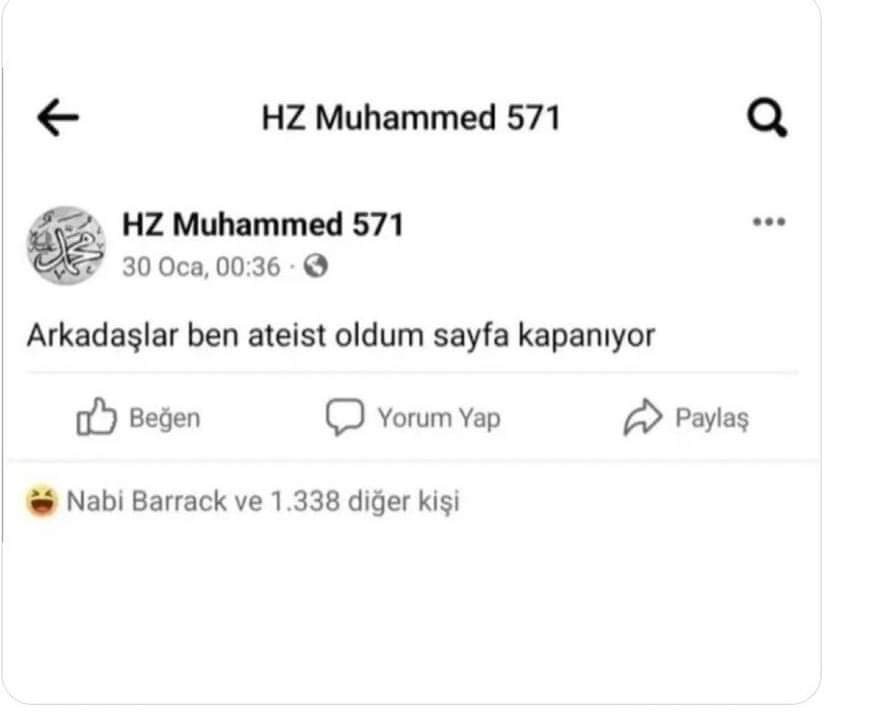Viewport: 872px width, 715px height.
Task: Open search on the HZ Muhammed 571 page
Action: [768, 120]
